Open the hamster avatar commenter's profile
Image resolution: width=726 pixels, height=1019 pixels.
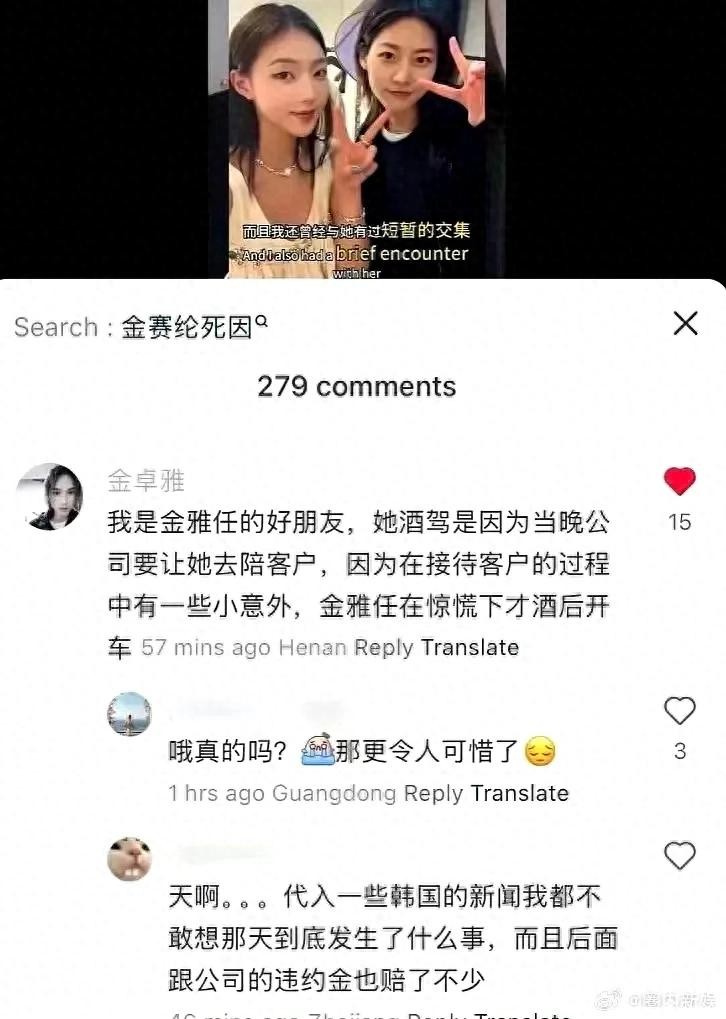click(x=130, y=859)
